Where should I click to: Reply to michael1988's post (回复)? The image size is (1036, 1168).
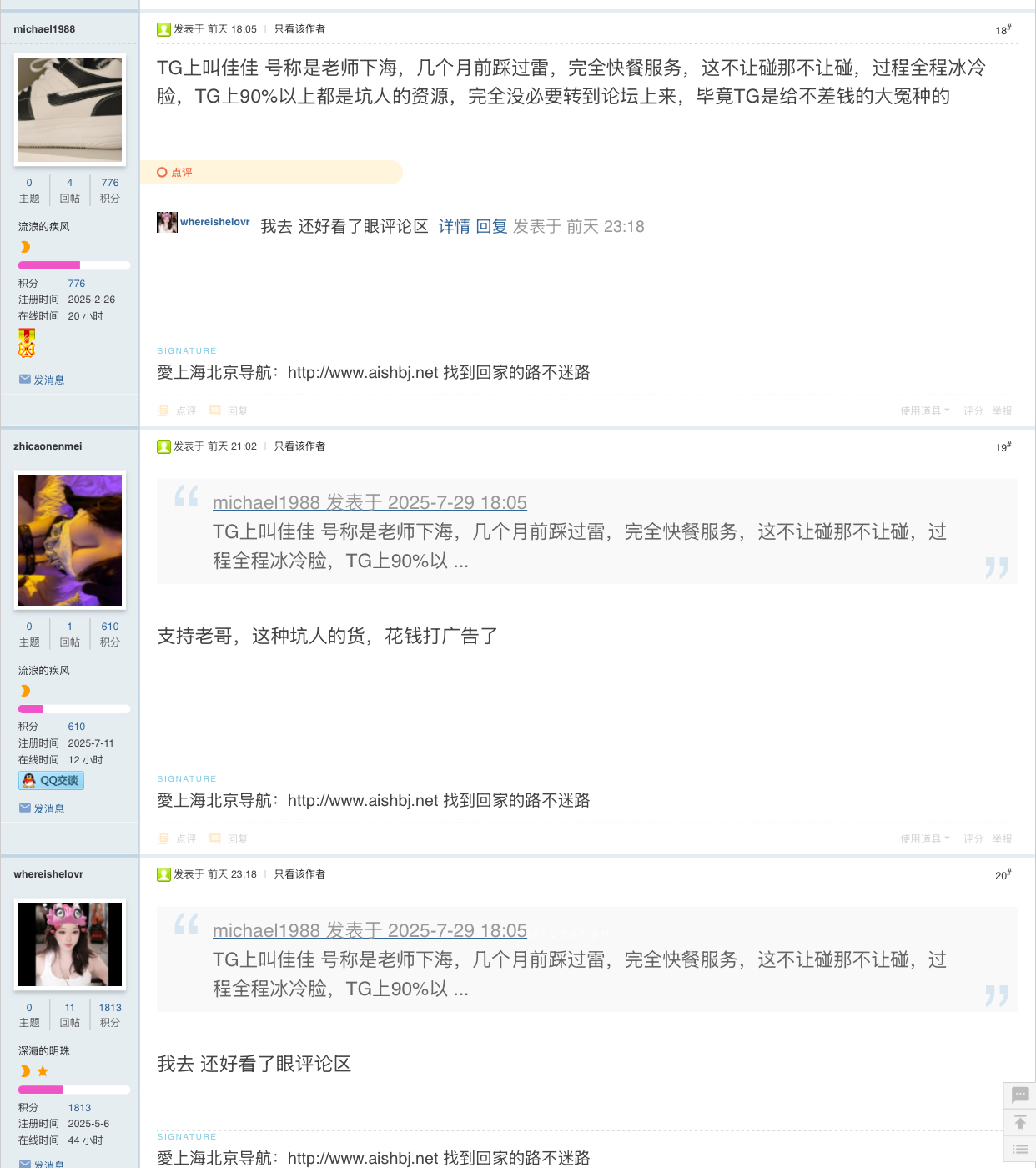(x=237, y=411)
